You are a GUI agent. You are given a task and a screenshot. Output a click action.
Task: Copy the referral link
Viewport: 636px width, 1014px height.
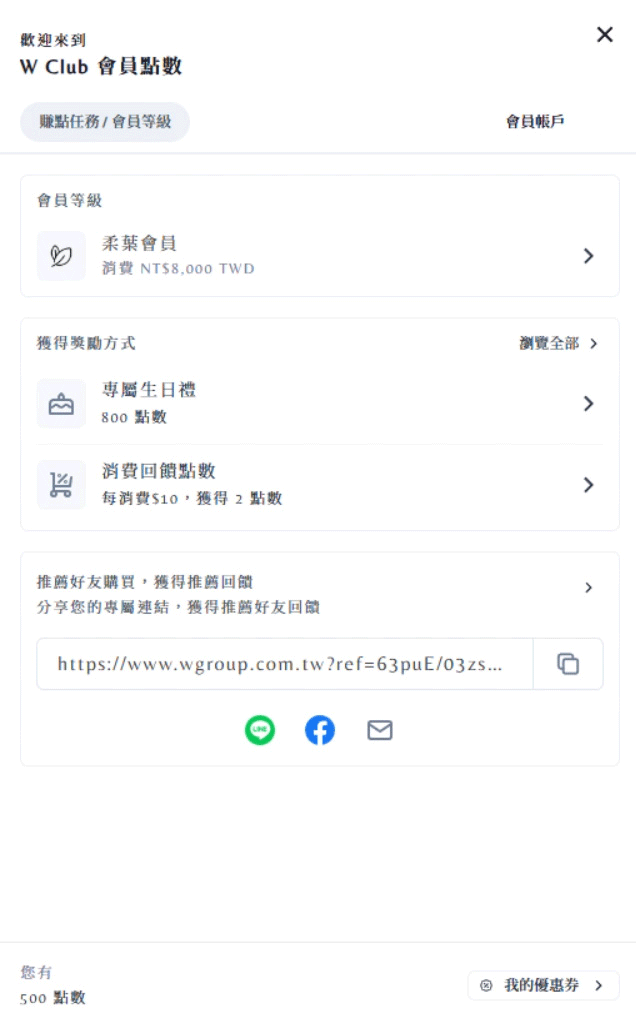click(568, 664)
